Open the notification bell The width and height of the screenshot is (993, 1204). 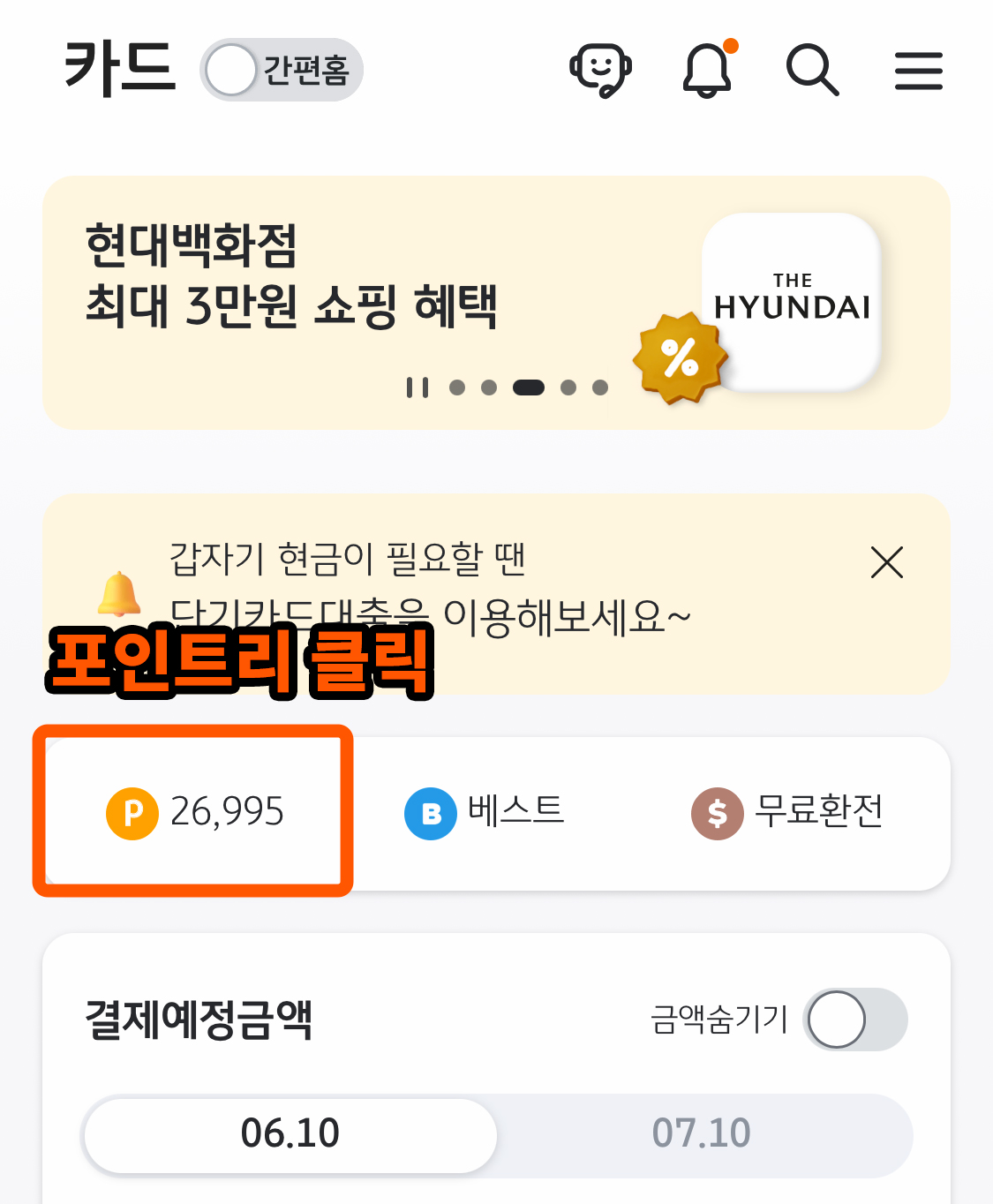coord(707,71)
